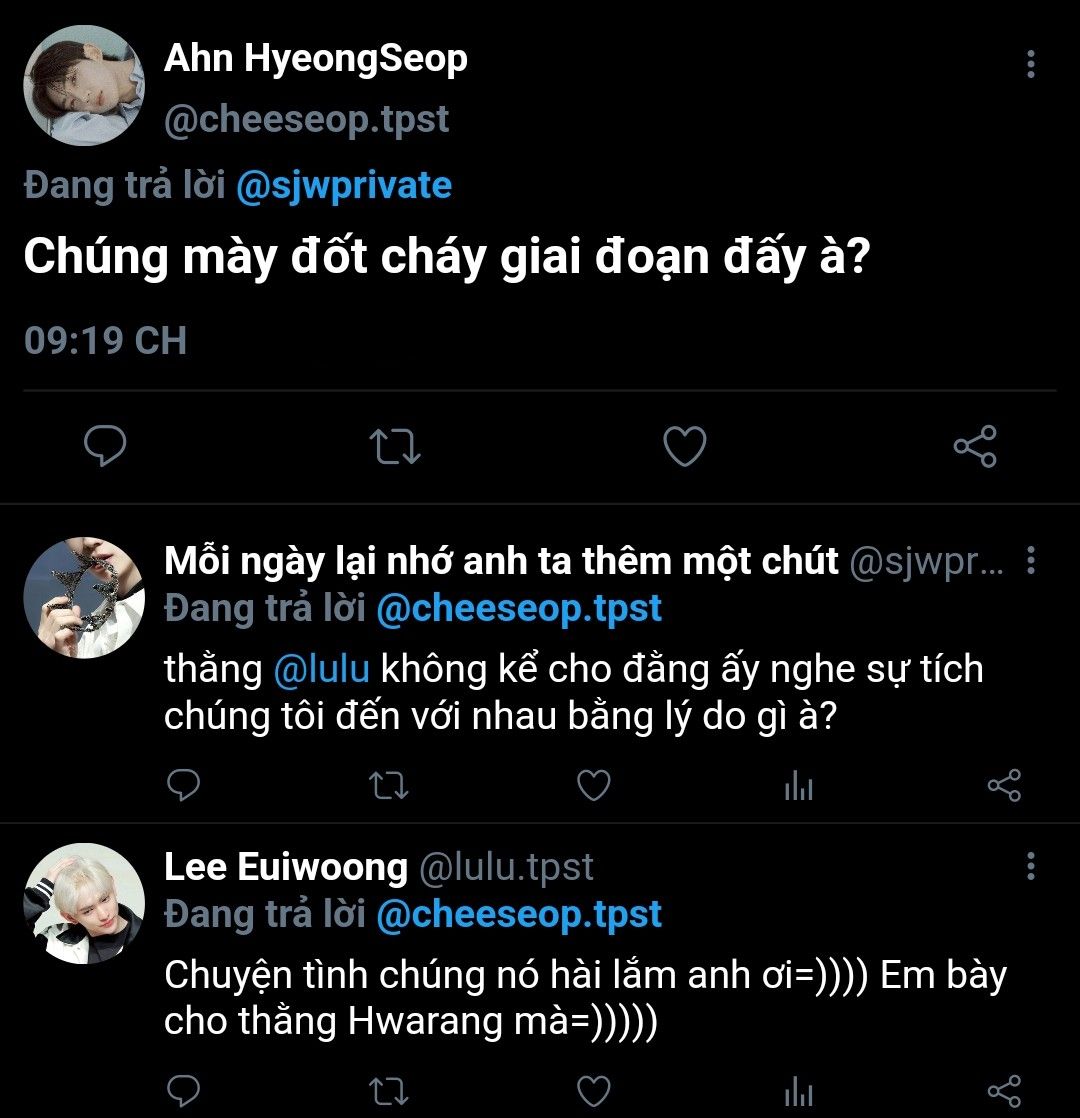The width and height of the screenshot is (1080, 1118).
Task: Share Ahn HyeongSeop's main tweet
Action: point(974,446)
